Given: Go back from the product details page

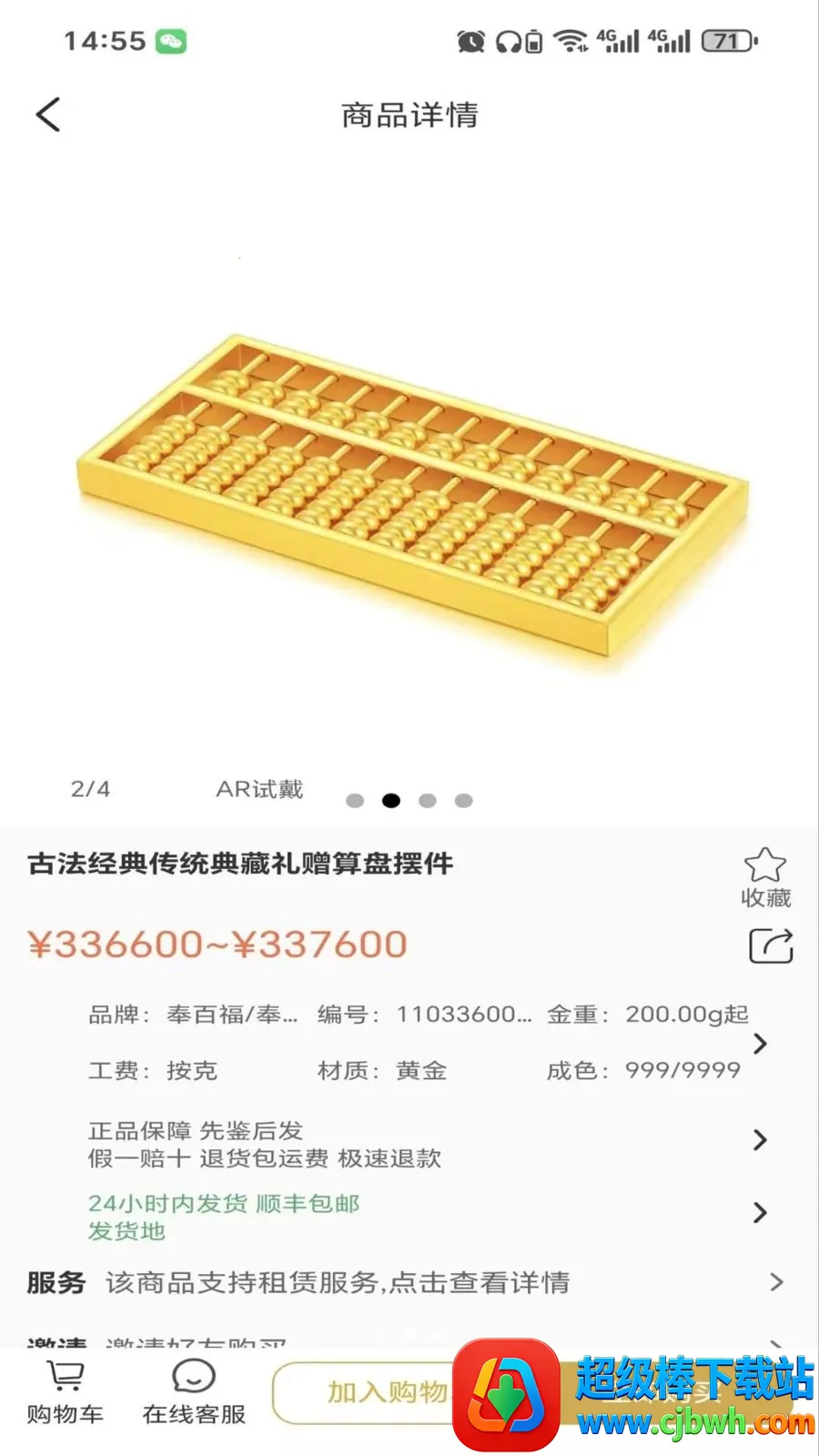Looking at the screenshot, I should (x=48, y=115).
